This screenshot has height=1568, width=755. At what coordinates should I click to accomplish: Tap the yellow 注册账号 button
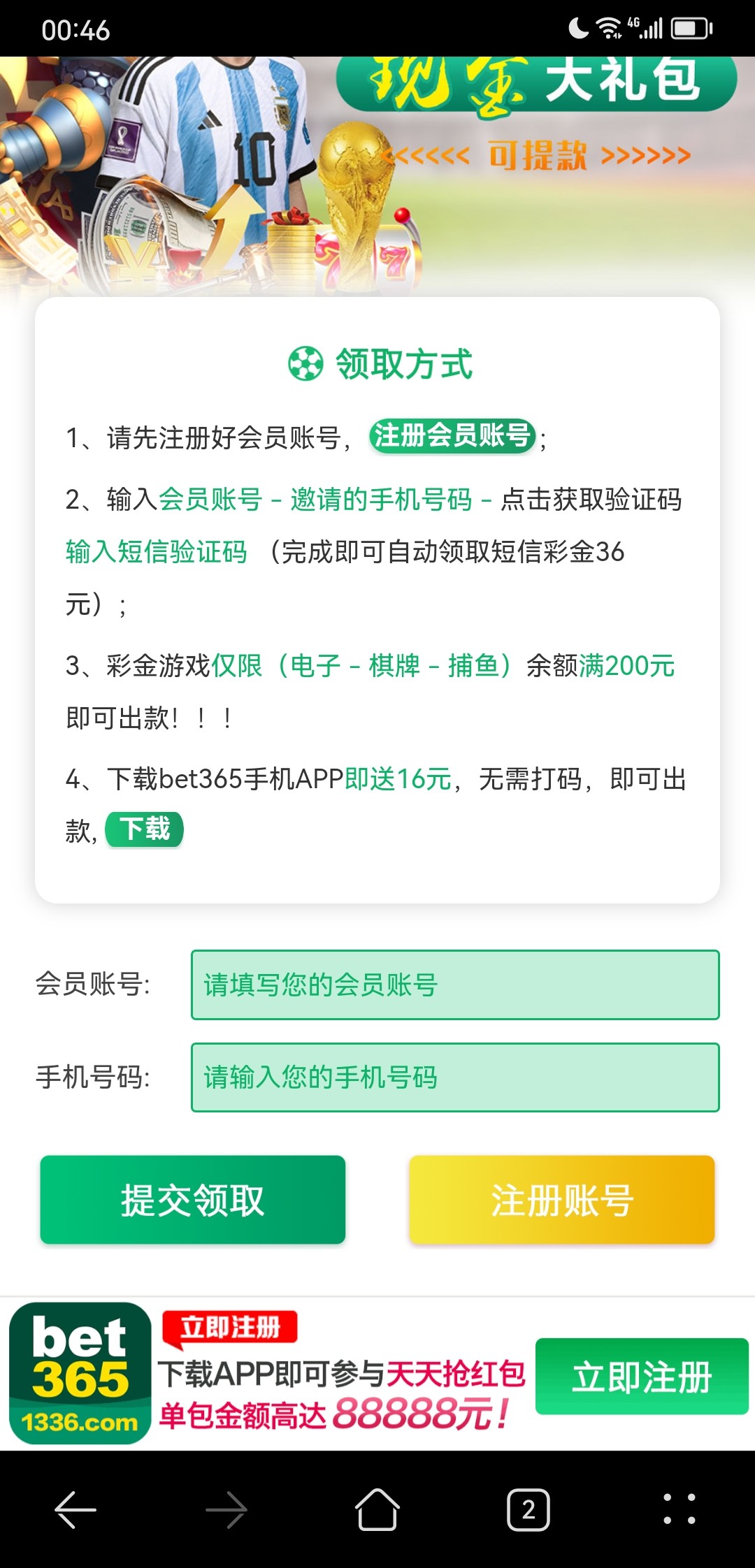(562, 1200)
